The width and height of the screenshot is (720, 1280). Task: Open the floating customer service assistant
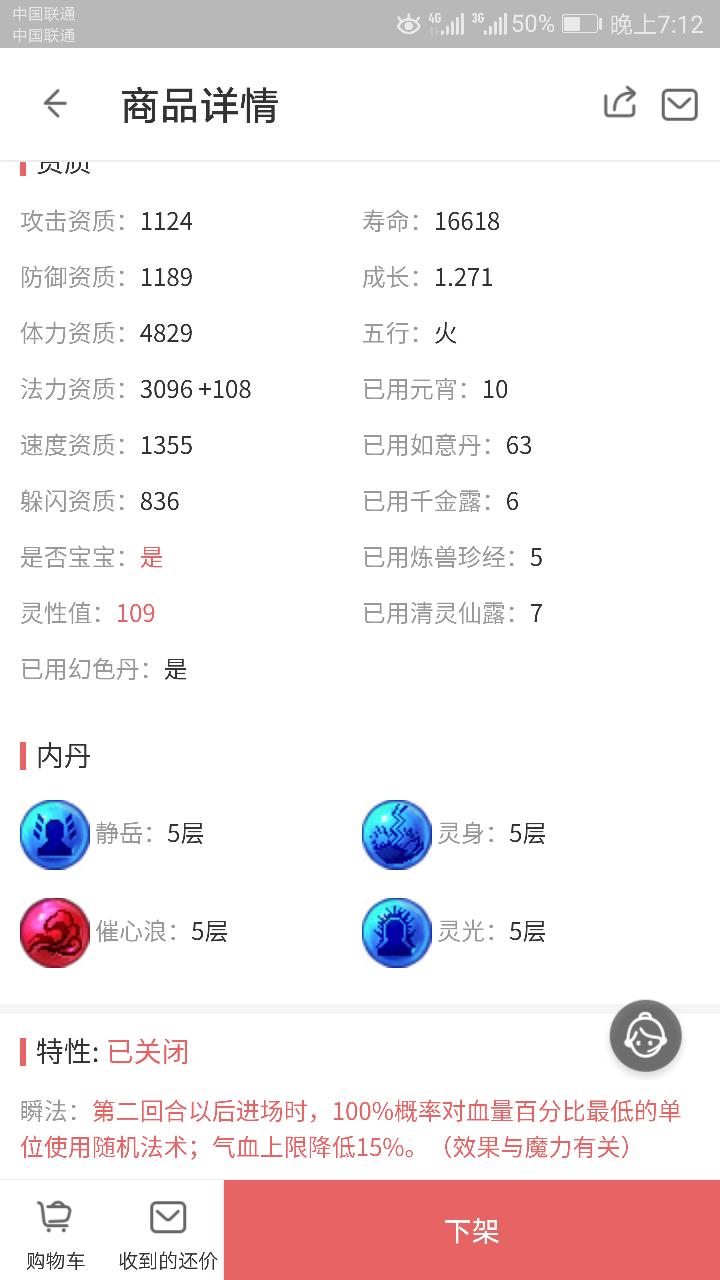[x=646, y=1036]
